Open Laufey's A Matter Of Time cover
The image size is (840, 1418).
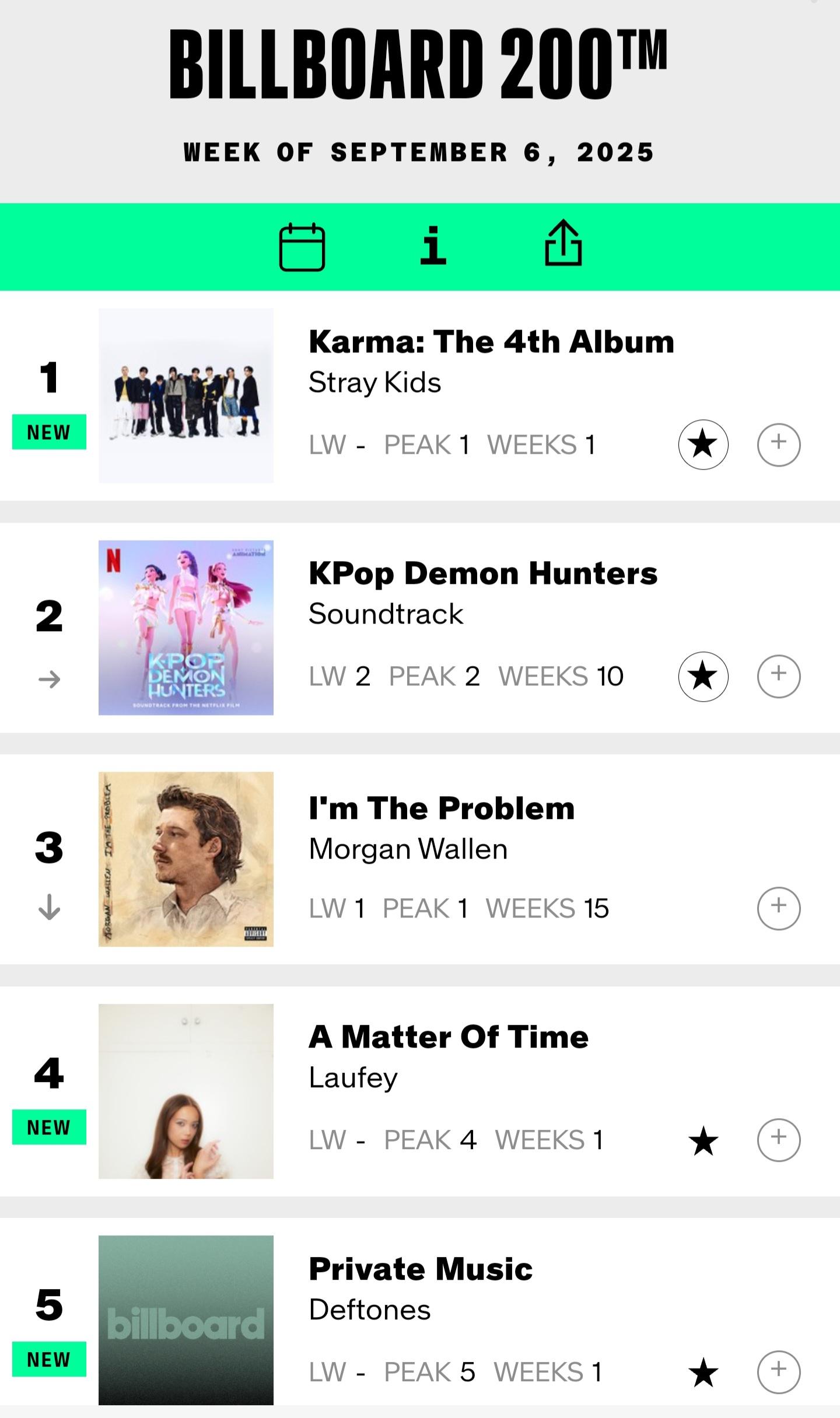click(x=185, y=1091)
